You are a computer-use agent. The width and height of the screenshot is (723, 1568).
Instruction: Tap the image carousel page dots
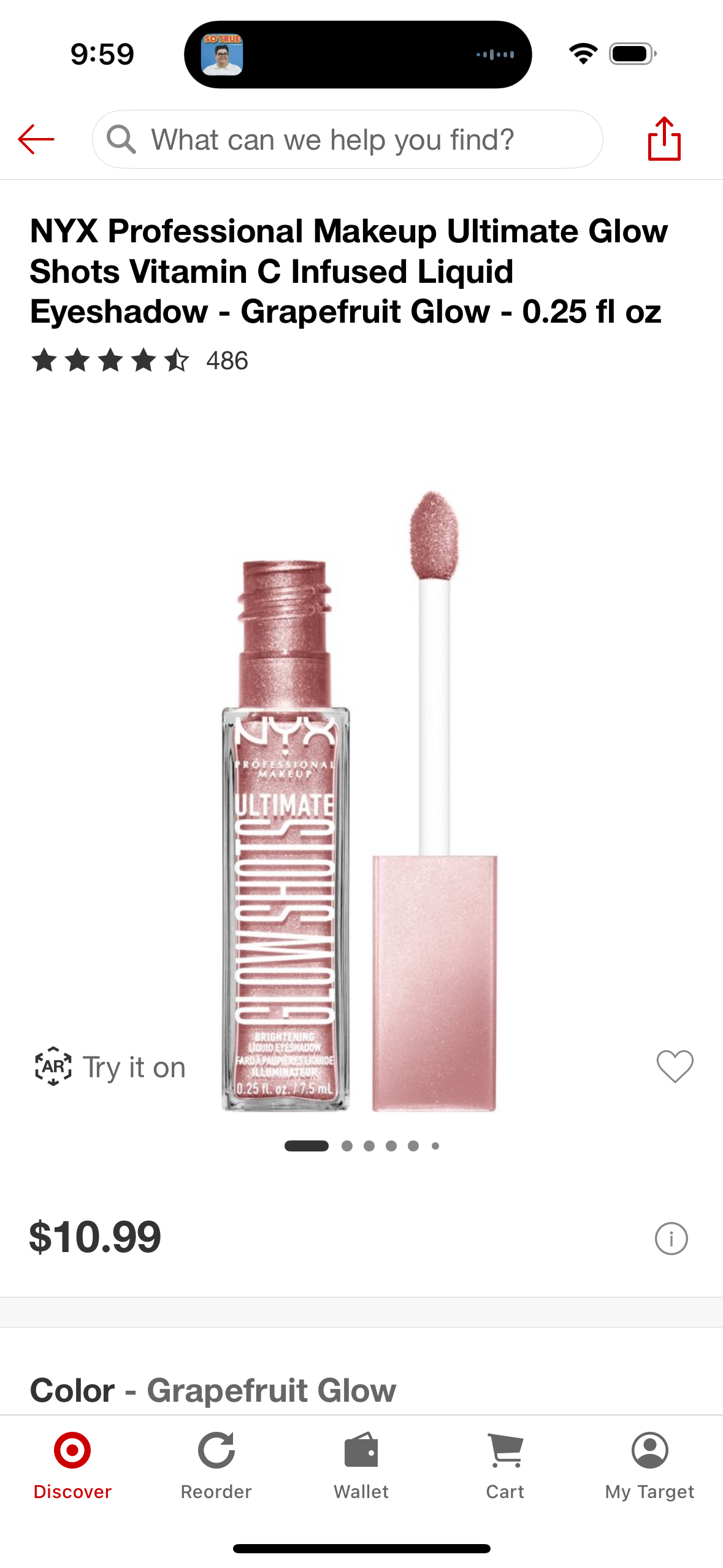[x=361, y=1145]
